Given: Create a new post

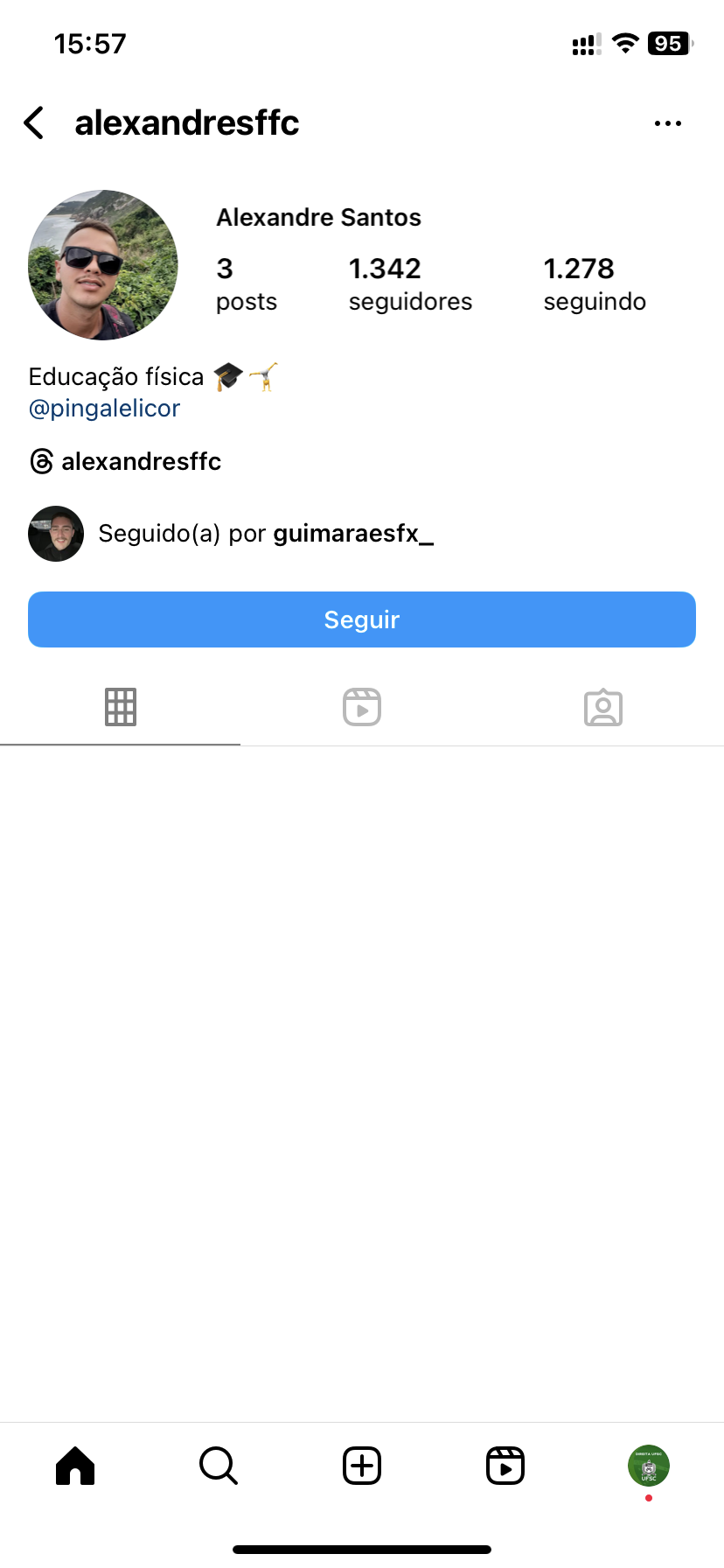Looking at the screenshot, I should point(362,1466).
